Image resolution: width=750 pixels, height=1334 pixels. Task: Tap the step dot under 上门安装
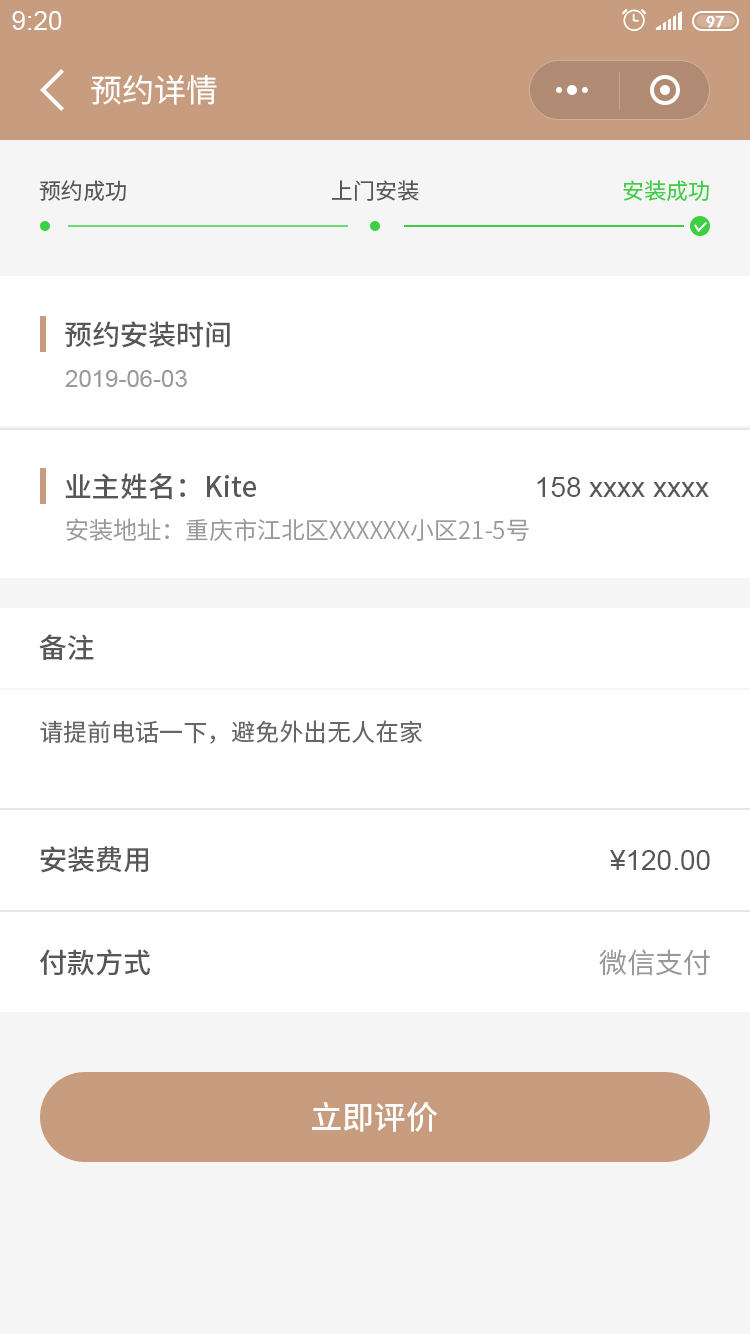[375, 226]
